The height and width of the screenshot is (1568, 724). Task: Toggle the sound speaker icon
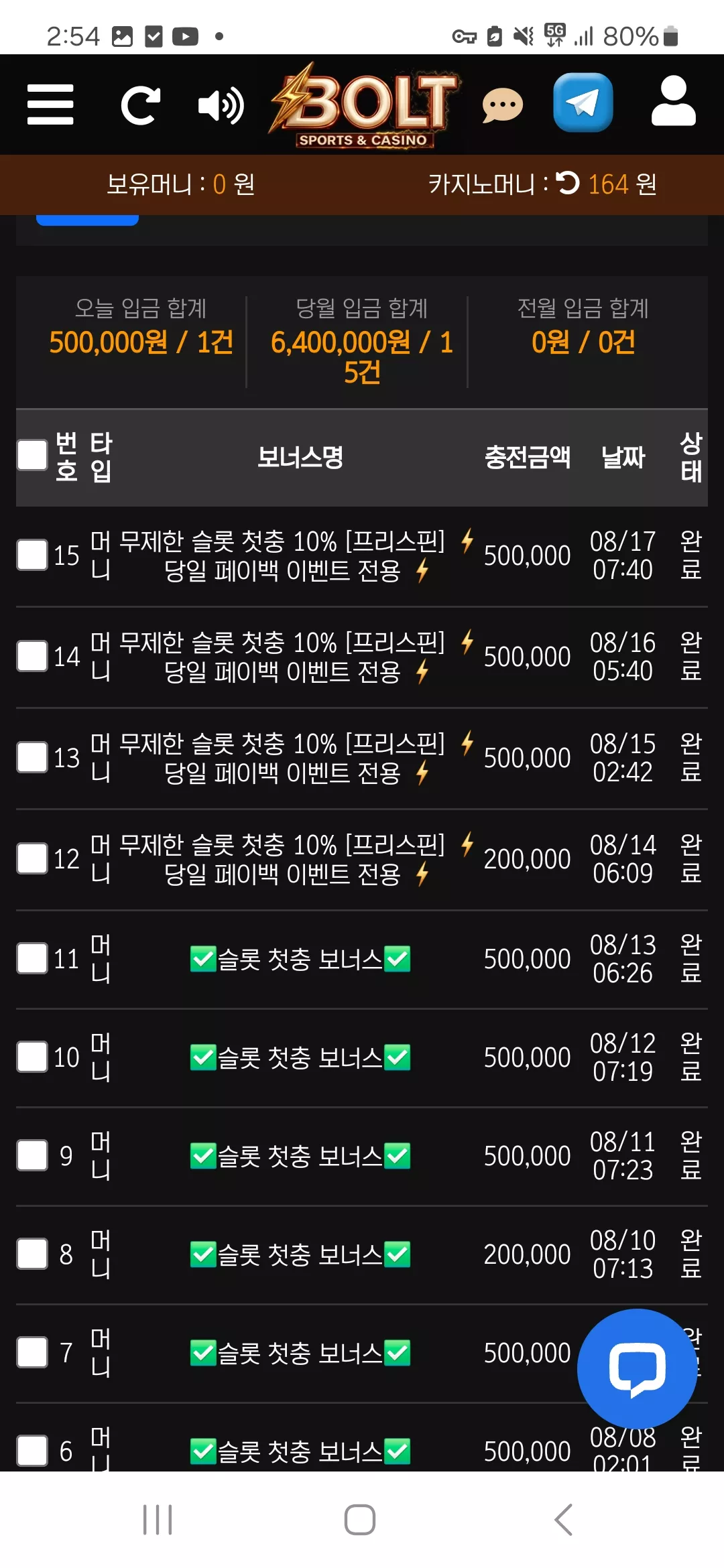point(221,105)
